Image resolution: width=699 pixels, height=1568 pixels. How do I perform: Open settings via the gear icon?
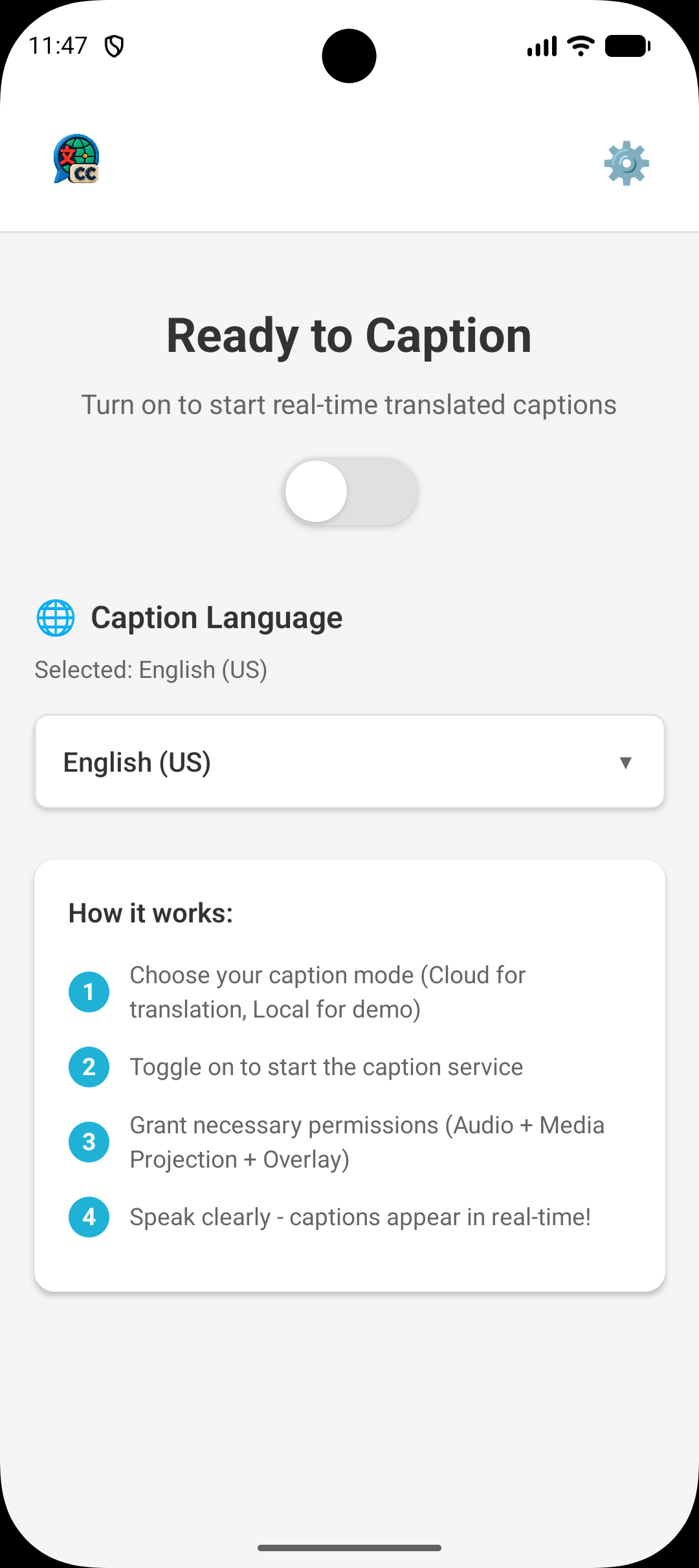[626, 163]
